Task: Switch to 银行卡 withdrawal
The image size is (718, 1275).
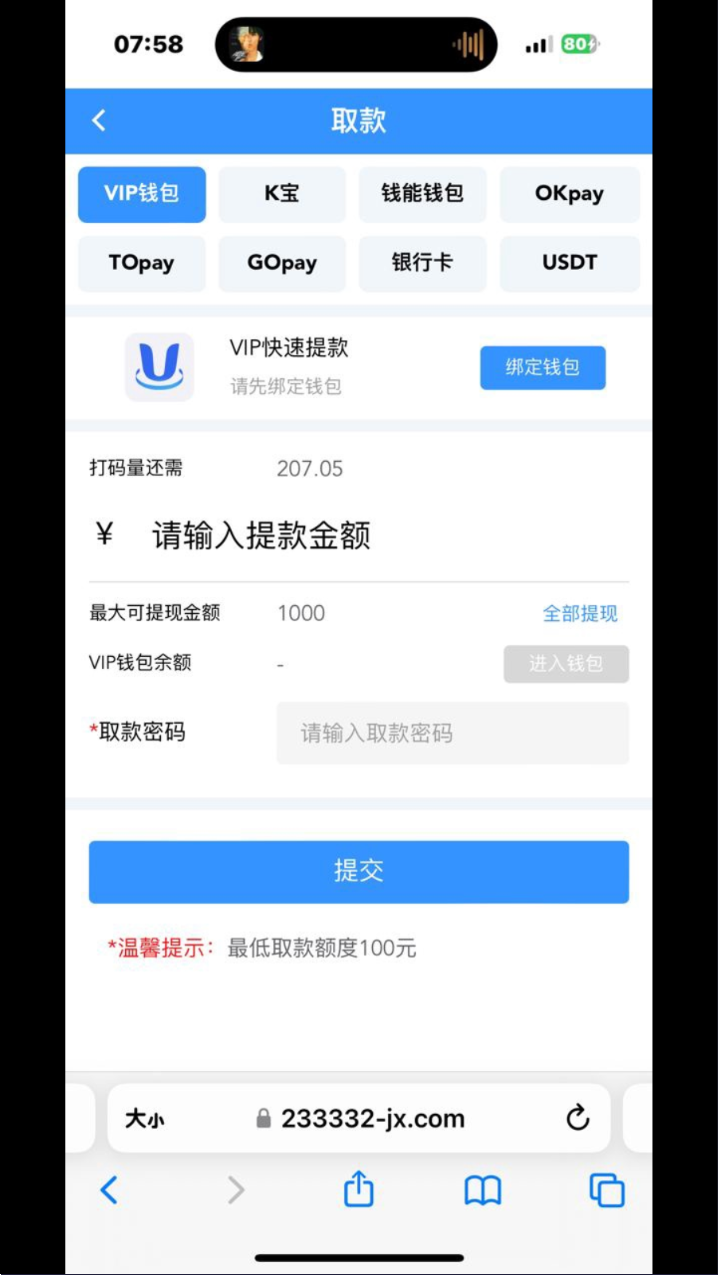Action: click(x=422, y=263)
